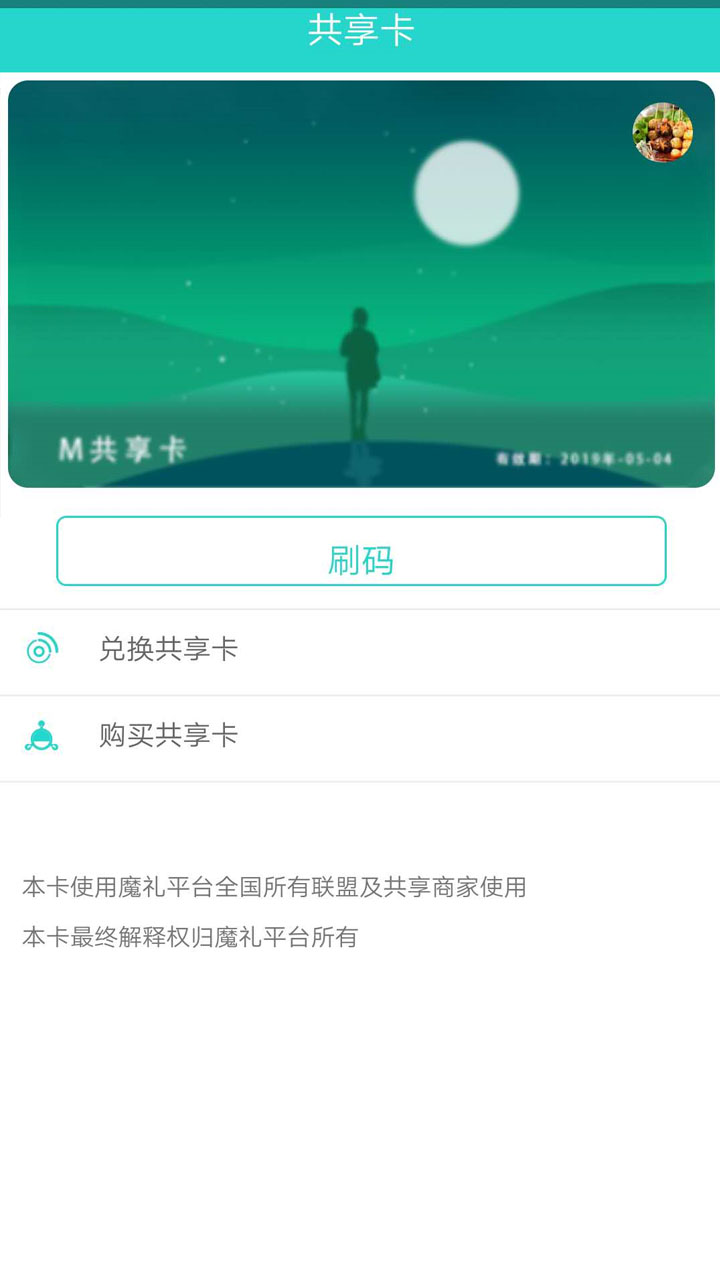Tap the merchant avatar on the card
This screenshot has width=720, height=1280.
click(x=662, y=133)
